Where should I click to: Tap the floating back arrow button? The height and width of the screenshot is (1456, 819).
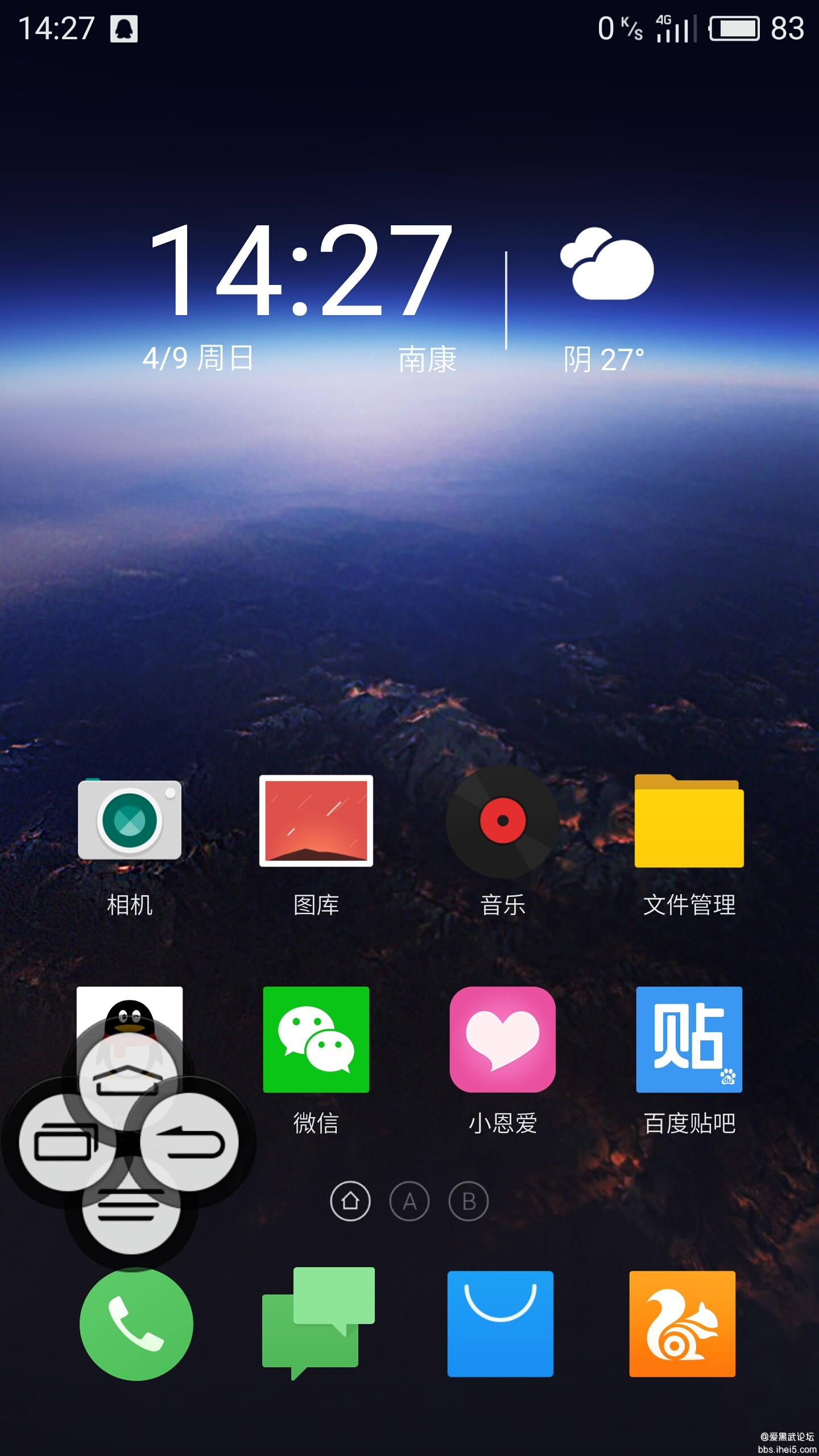[189, 1142]
